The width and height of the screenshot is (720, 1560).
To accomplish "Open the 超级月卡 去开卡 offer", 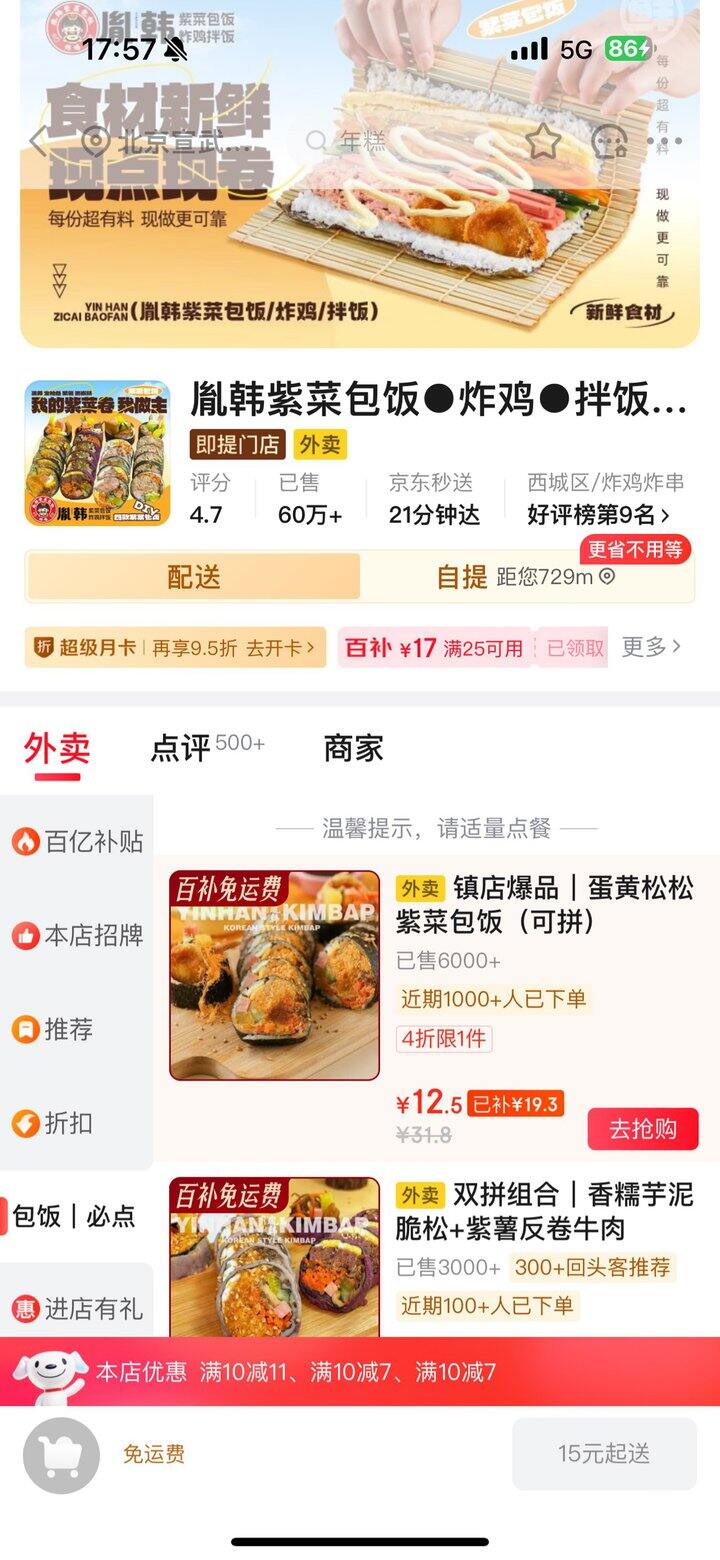I will tap(176, 647).
